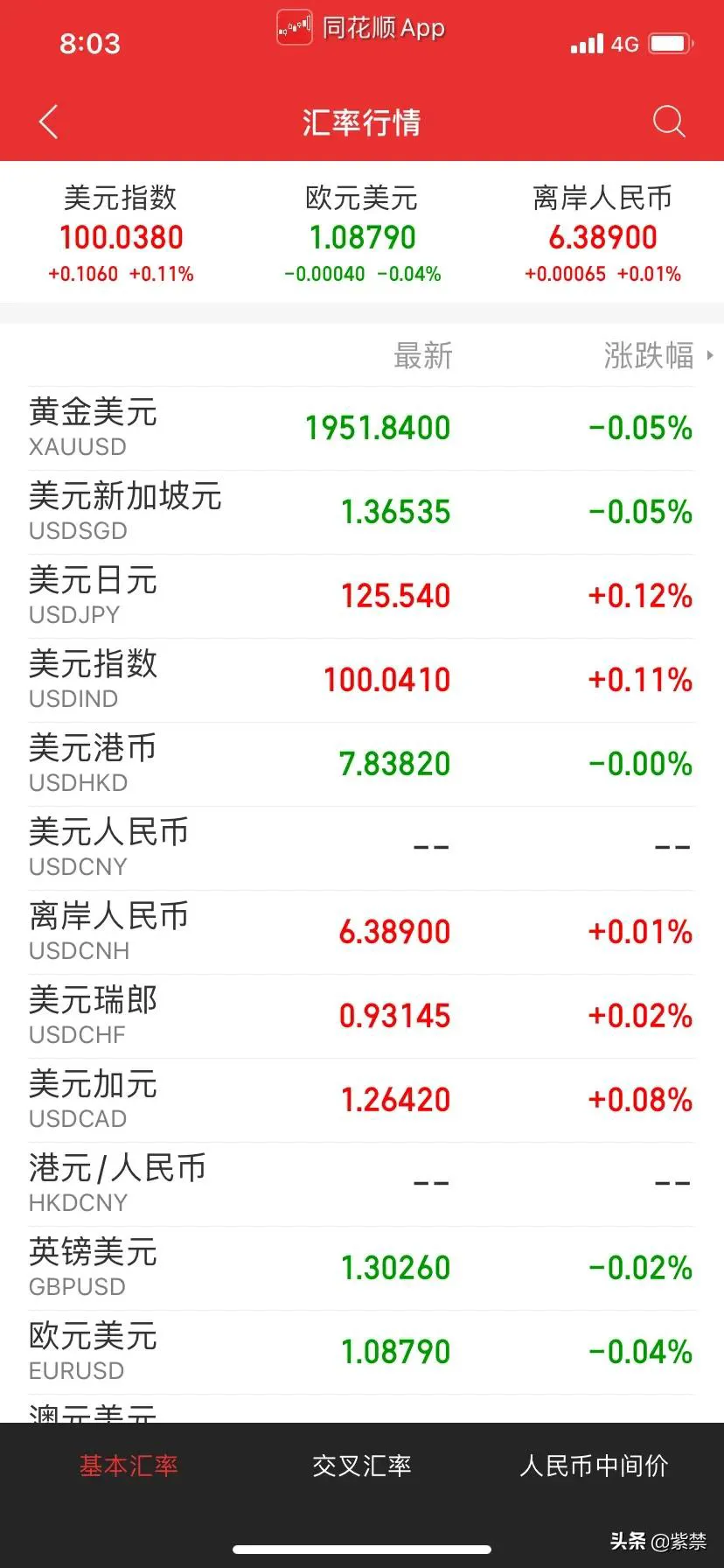Screen dimensions: 724x1568
Task: Select the USDIND row in the list
Action: [x=362, y=680]
